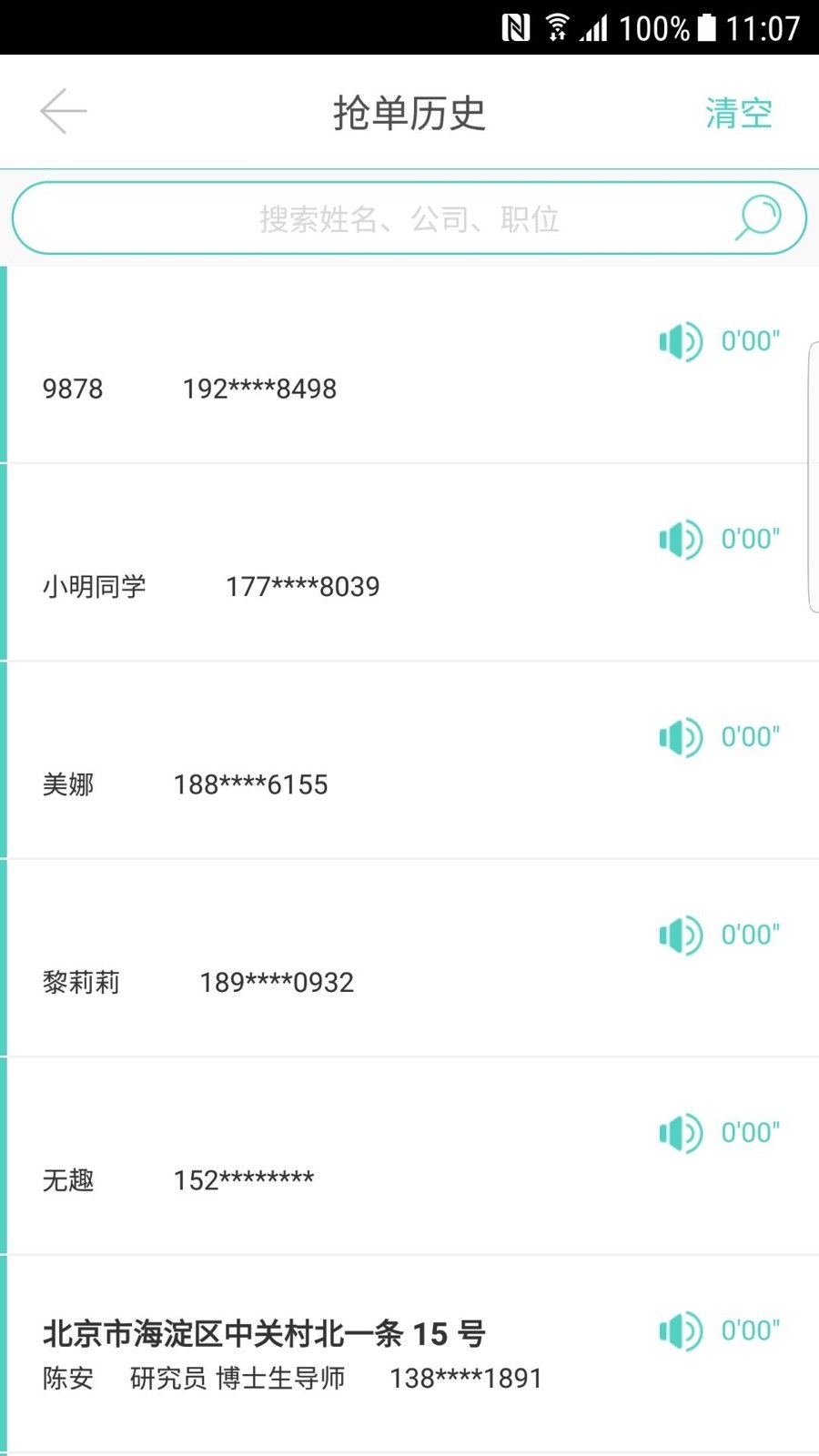
Task: Play 小明同学's audio recording
Action: coord(680,539)
